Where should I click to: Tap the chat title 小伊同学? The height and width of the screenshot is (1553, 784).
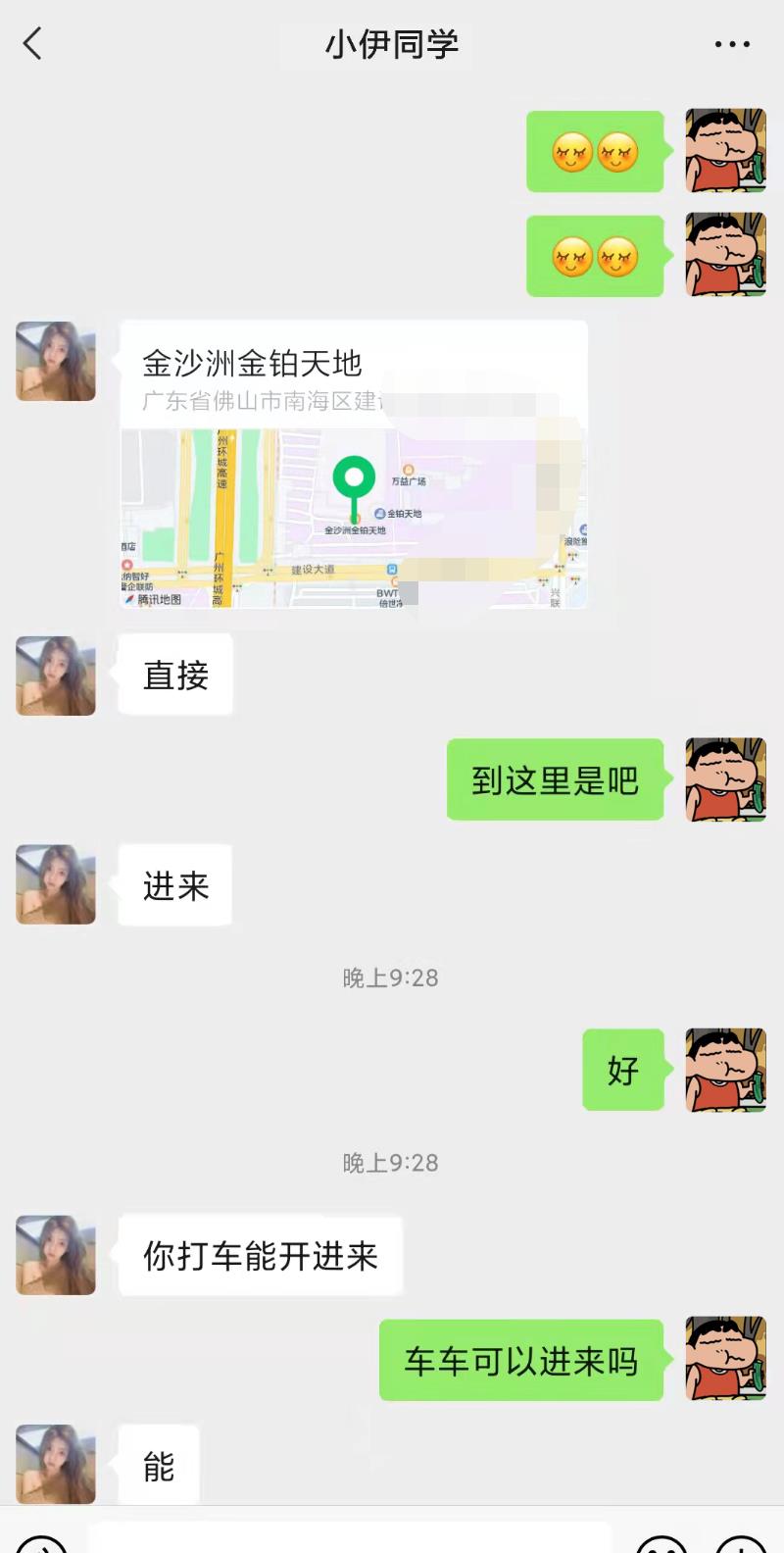click(x=392, y=44)
